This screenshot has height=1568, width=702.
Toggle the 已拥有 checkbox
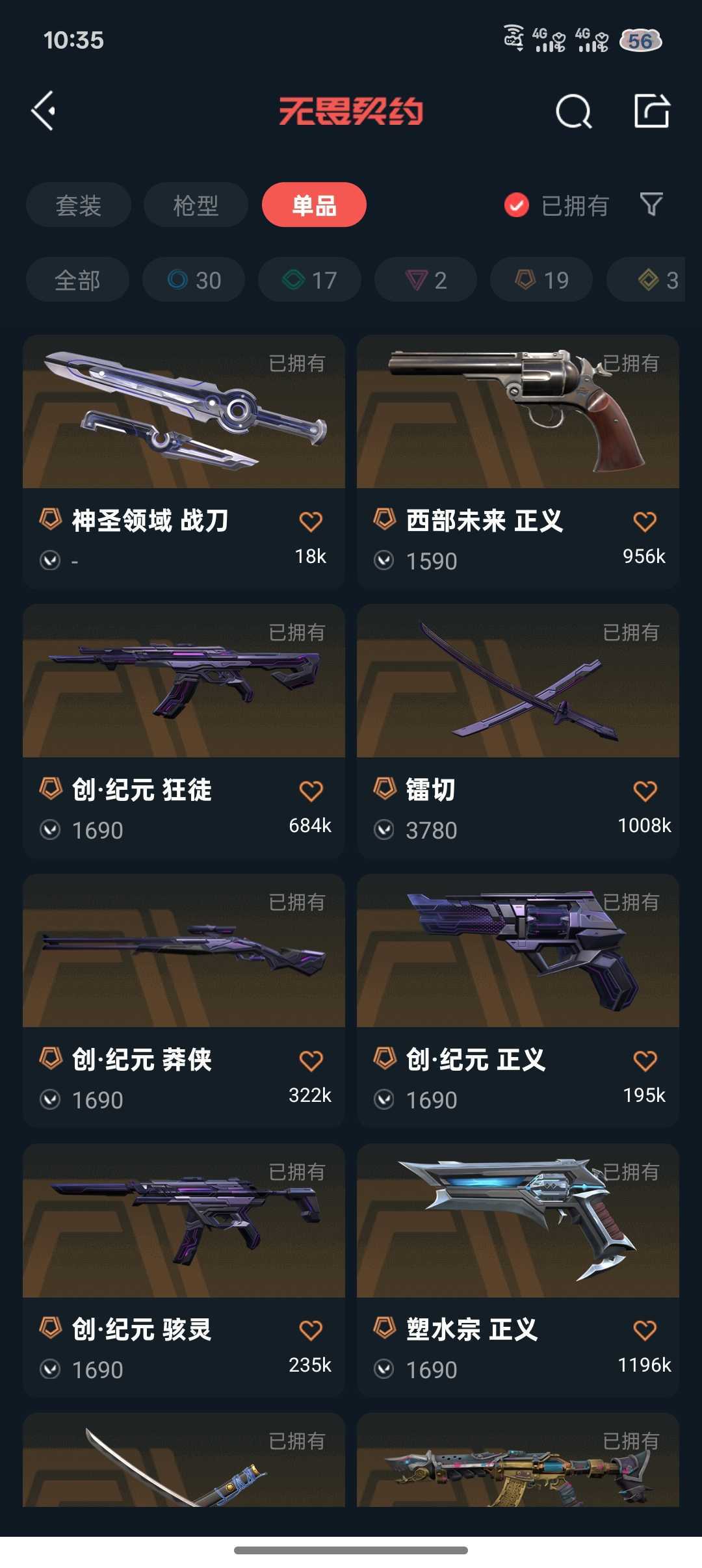click(x=517, y=205)
